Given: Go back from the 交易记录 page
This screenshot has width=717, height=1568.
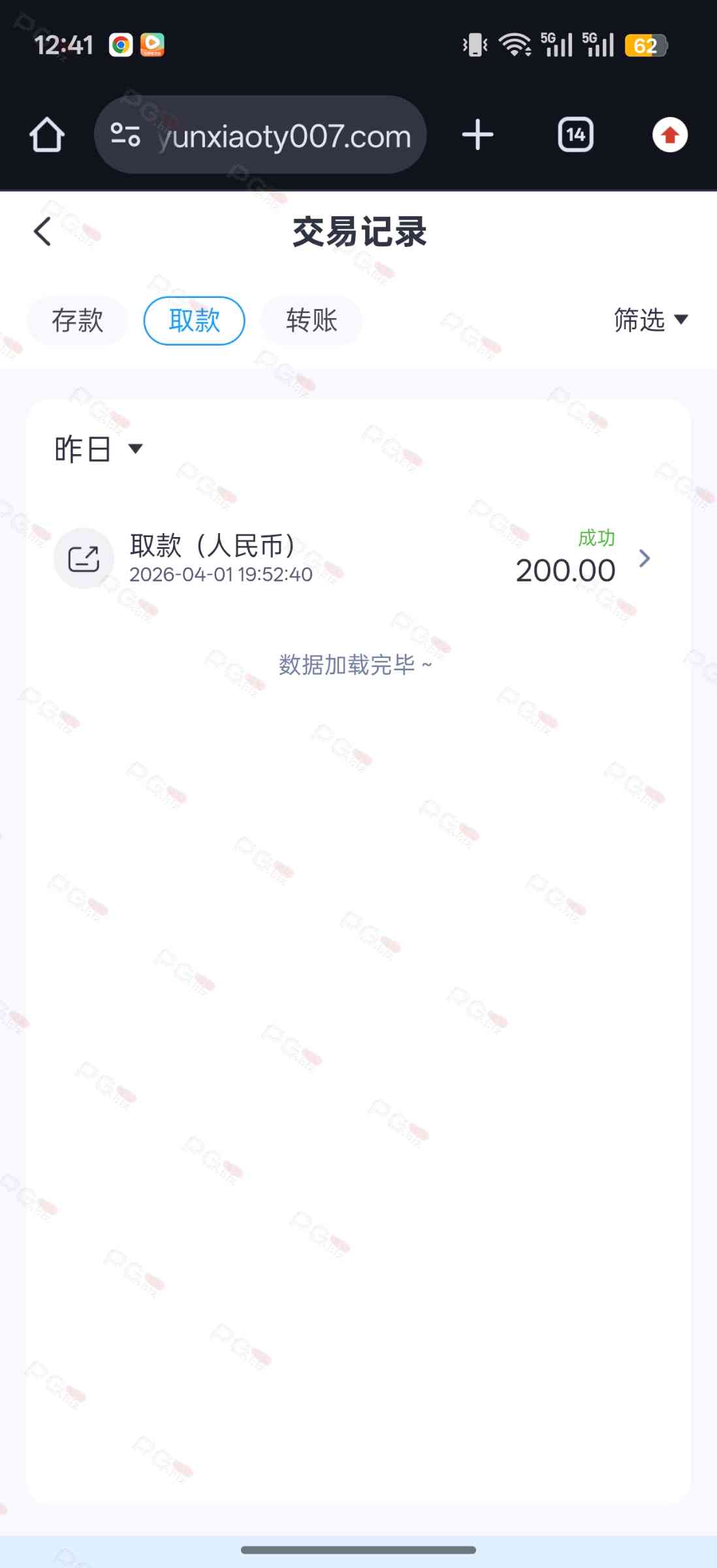Looking at the screenshot, I should click(x=43, y=231).
